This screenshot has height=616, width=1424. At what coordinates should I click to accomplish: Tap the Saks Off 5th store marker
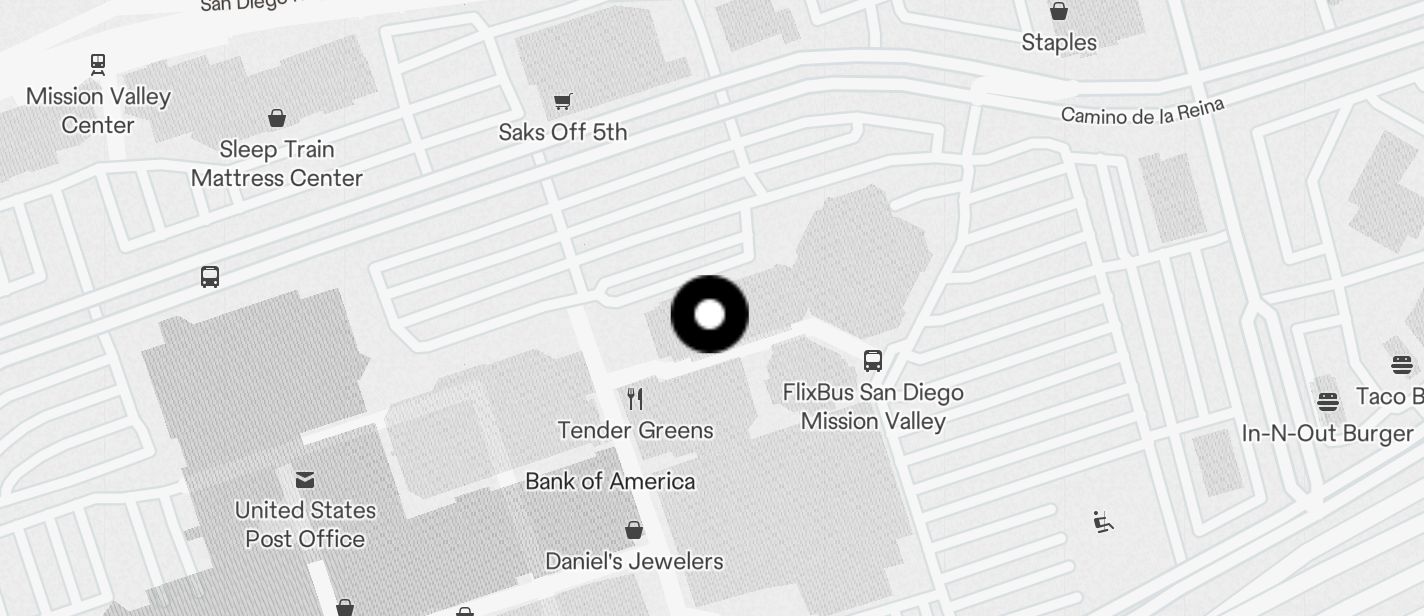click(563, 102)
